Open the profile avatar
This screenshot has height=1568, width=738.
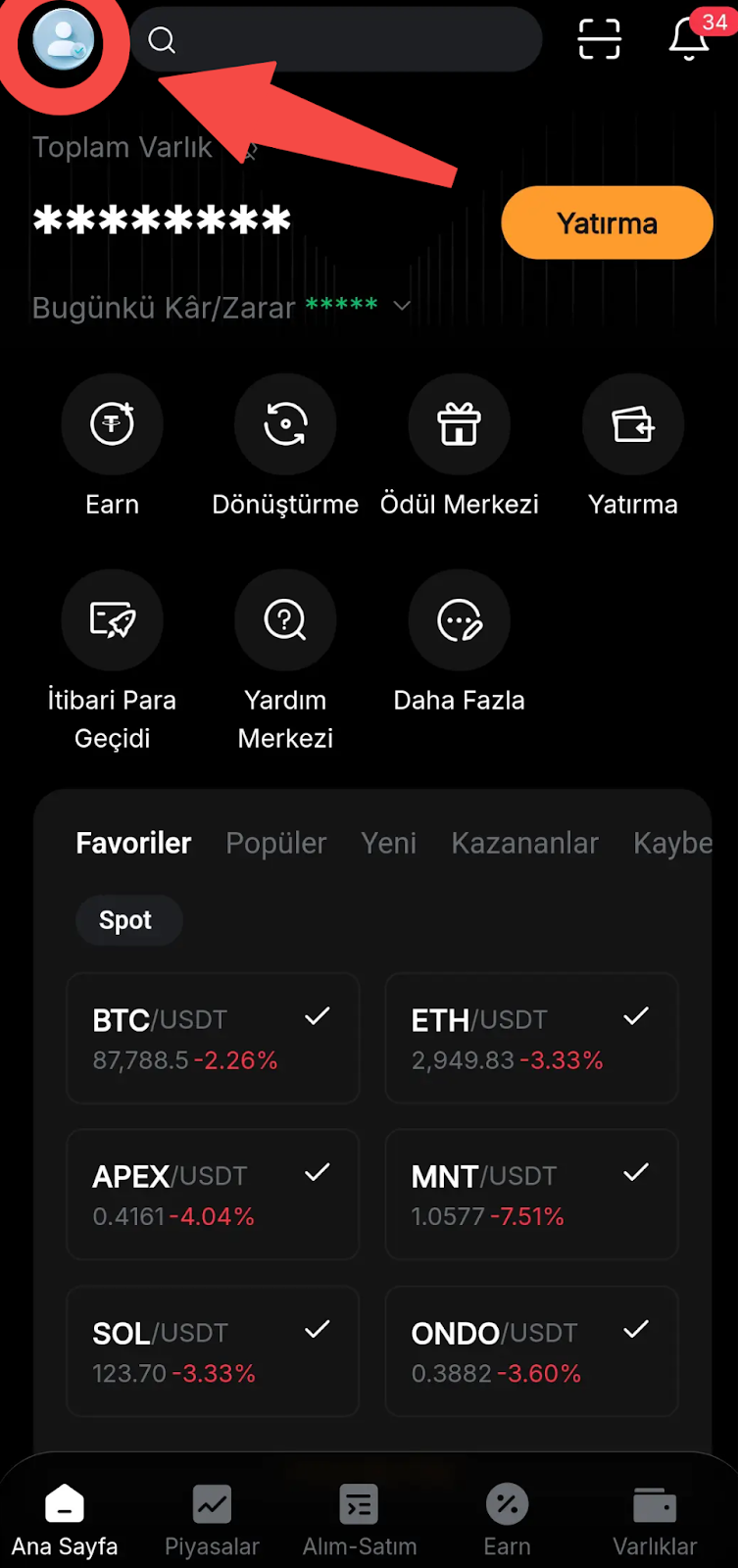(63, 40)
